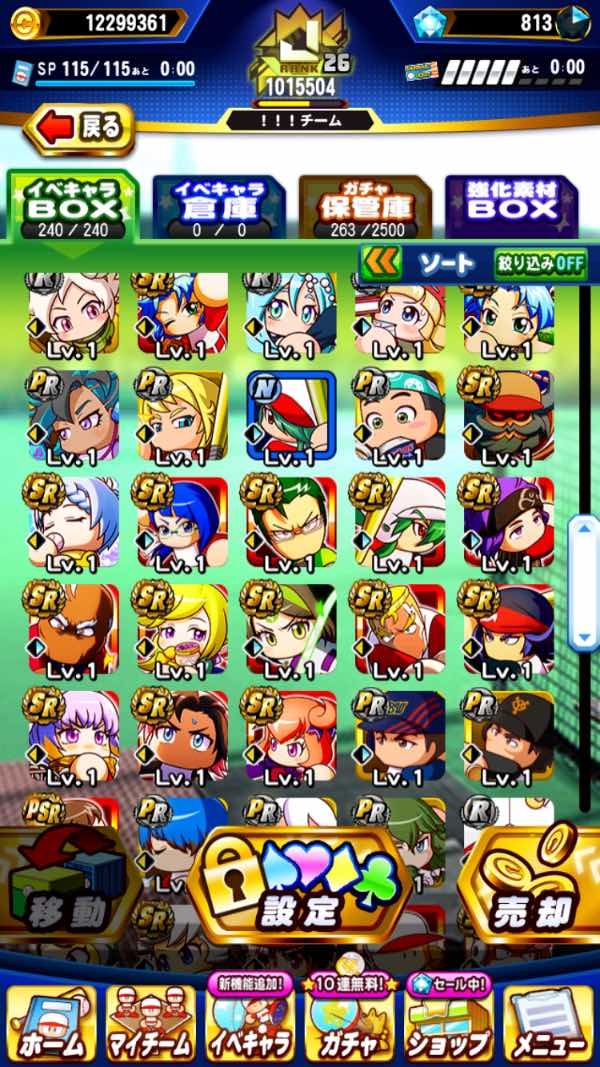Go to the ホーム tab
Screen dimensions: 600x1067
coord(51,1024)
